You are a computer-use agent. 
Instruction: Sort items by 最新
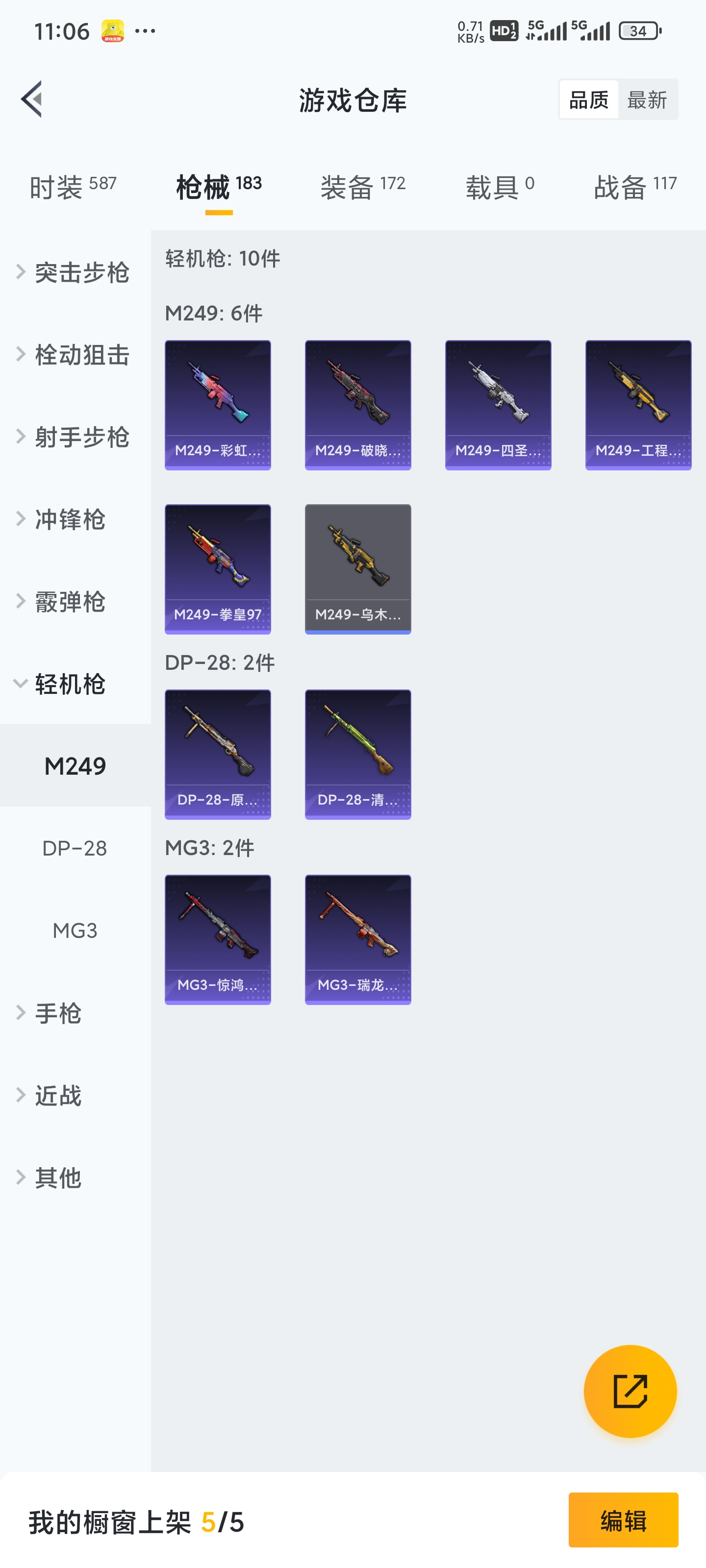pos(647,99)
